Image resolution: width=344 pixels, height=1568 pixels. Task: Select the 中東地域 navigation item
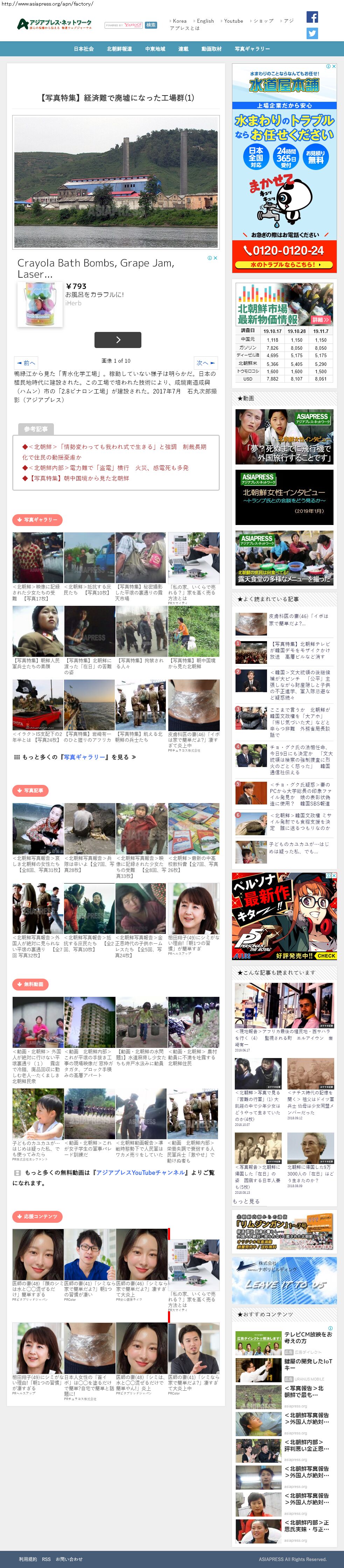pyautogui.click(x=155, y=49)
